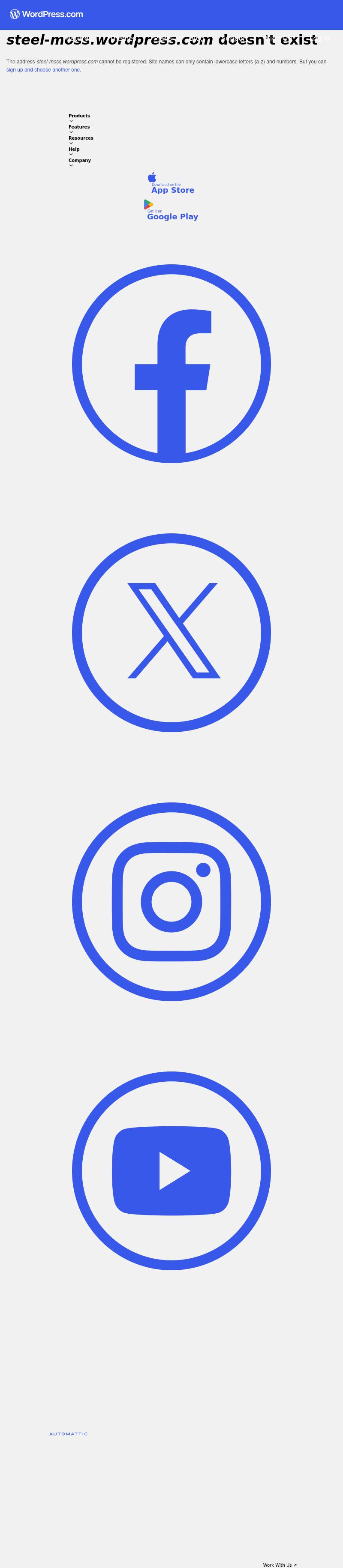
Task: Expand the Company section
Action: click(x=79, y=161)
